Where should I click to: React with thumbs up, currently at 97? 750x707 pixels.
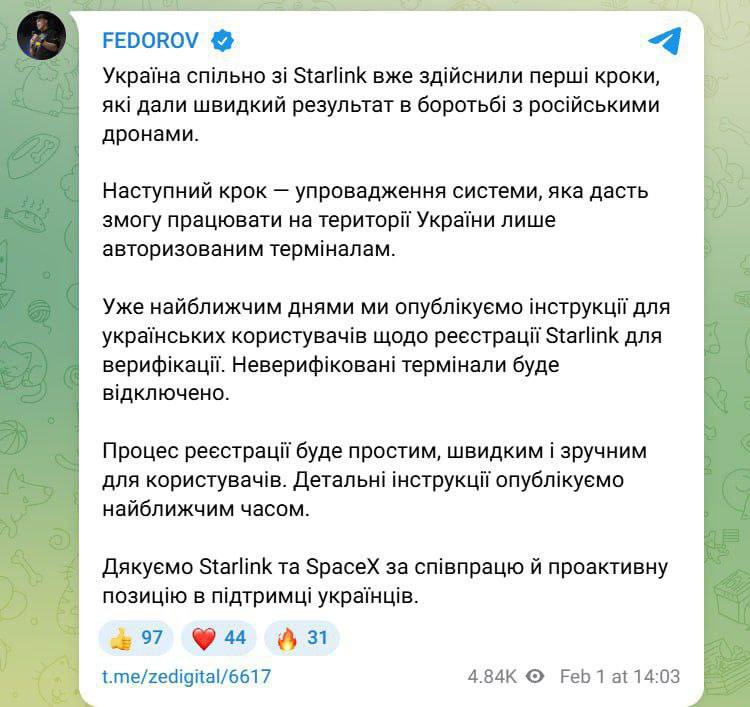pyautogui.click(x=137, y=637)
